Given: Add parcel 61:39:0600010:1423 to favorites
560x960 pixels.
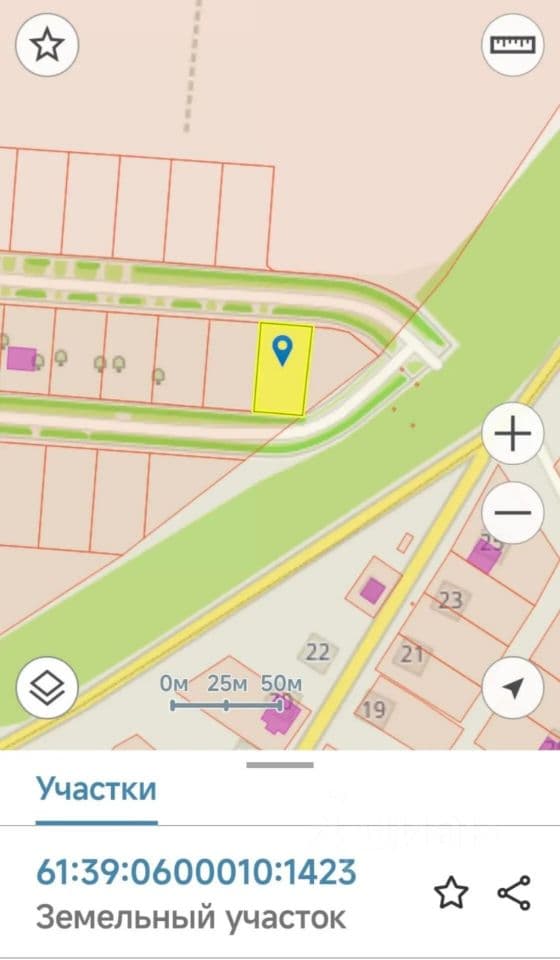Looking at the screenshot, I should point(452,893).
